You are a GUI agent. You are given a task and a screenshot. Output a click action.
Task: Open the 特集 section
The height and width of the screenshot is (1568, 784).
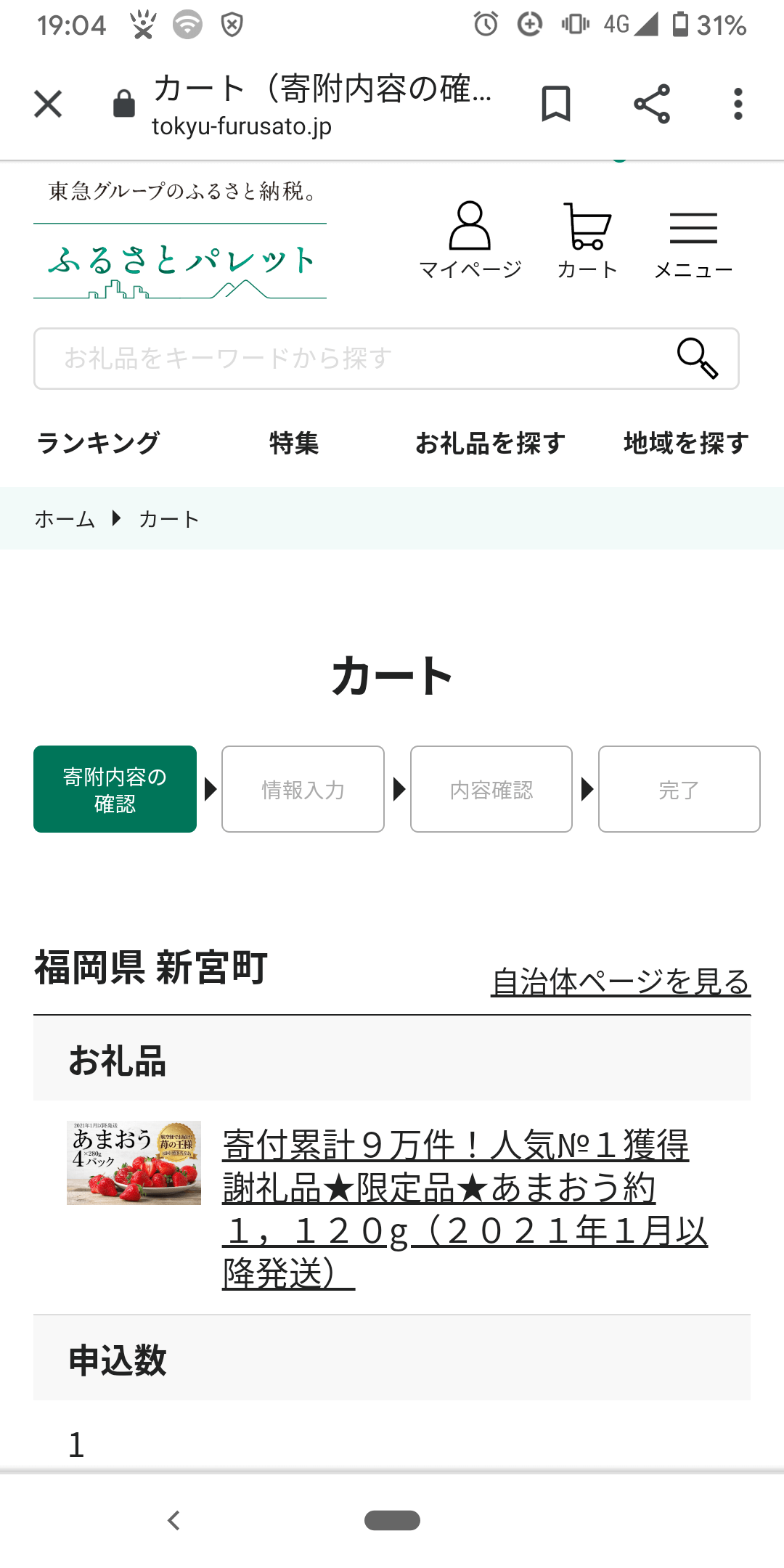294,443
